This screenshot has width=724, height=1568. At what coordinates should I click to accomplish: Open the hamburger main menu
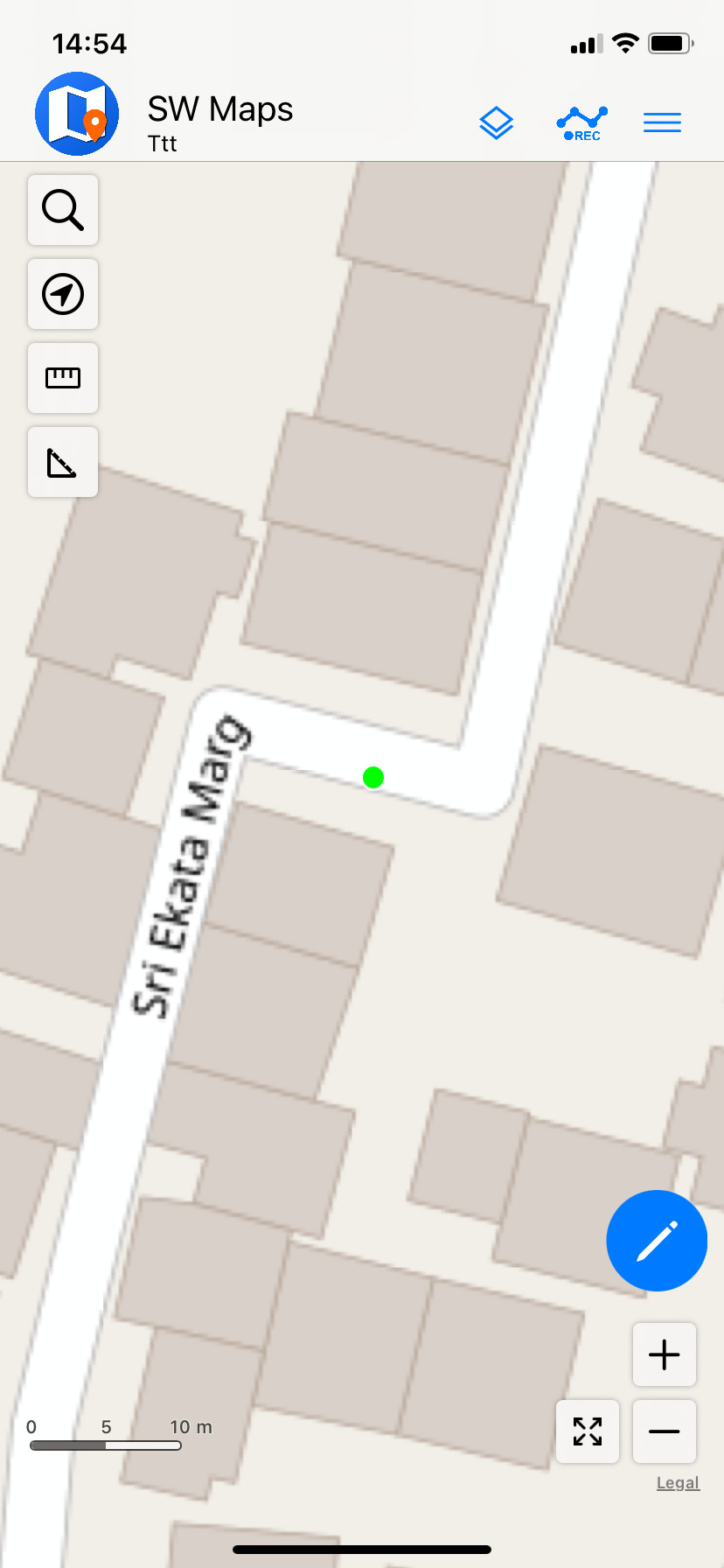(662, 123)
